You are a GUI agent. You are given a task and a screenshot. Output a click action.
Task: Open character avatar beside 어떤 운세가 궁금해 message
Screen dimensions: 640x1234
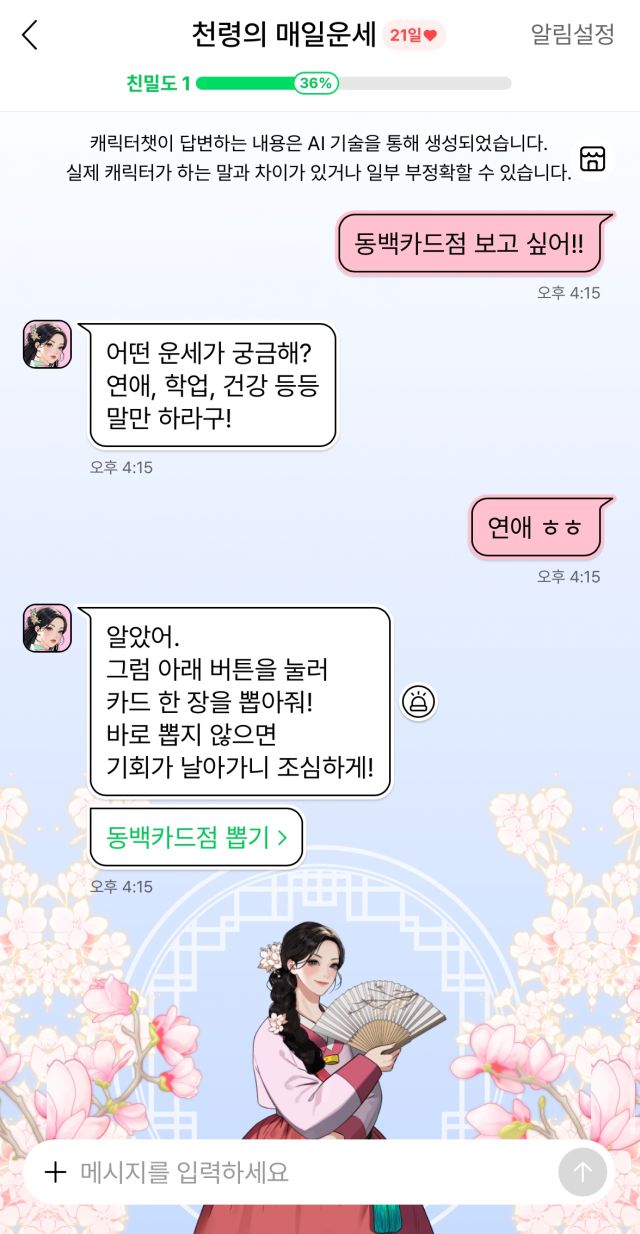[x=47, y=345]
